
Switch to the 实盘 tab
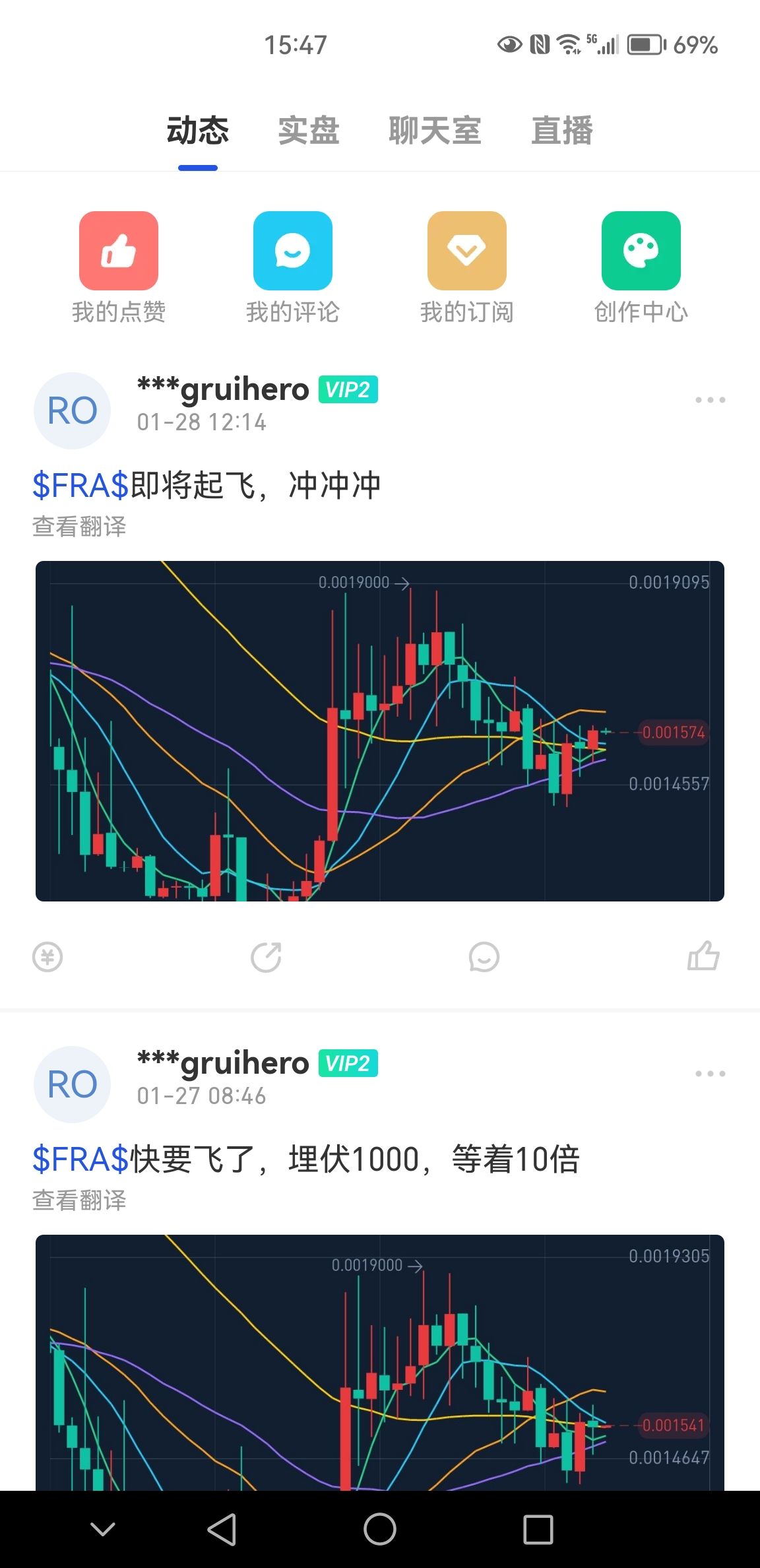coord(308,131)
